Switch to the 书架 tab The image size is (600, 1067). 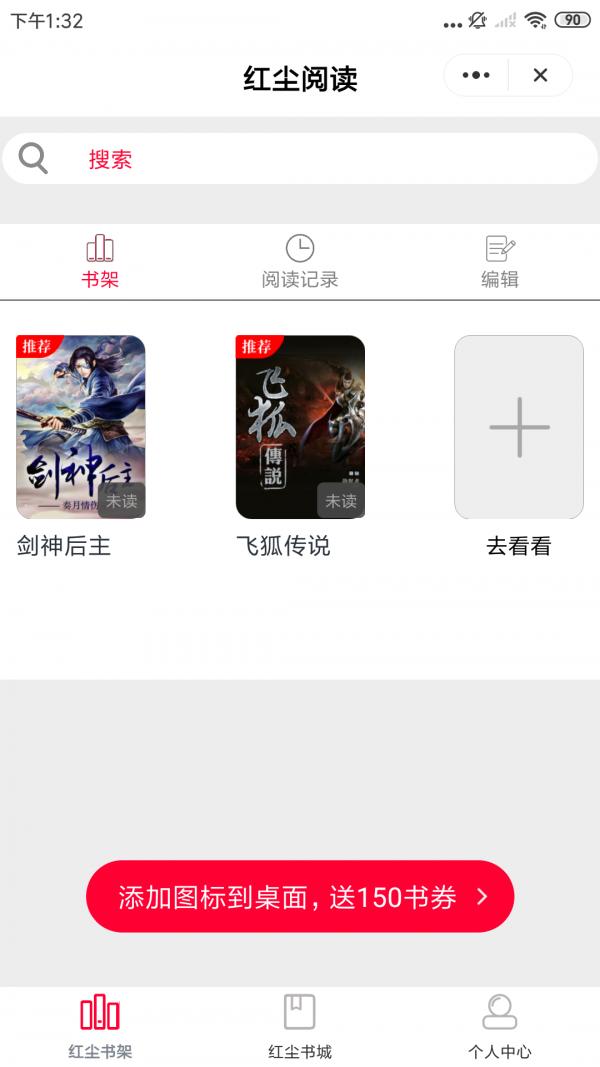click(100, 261)
